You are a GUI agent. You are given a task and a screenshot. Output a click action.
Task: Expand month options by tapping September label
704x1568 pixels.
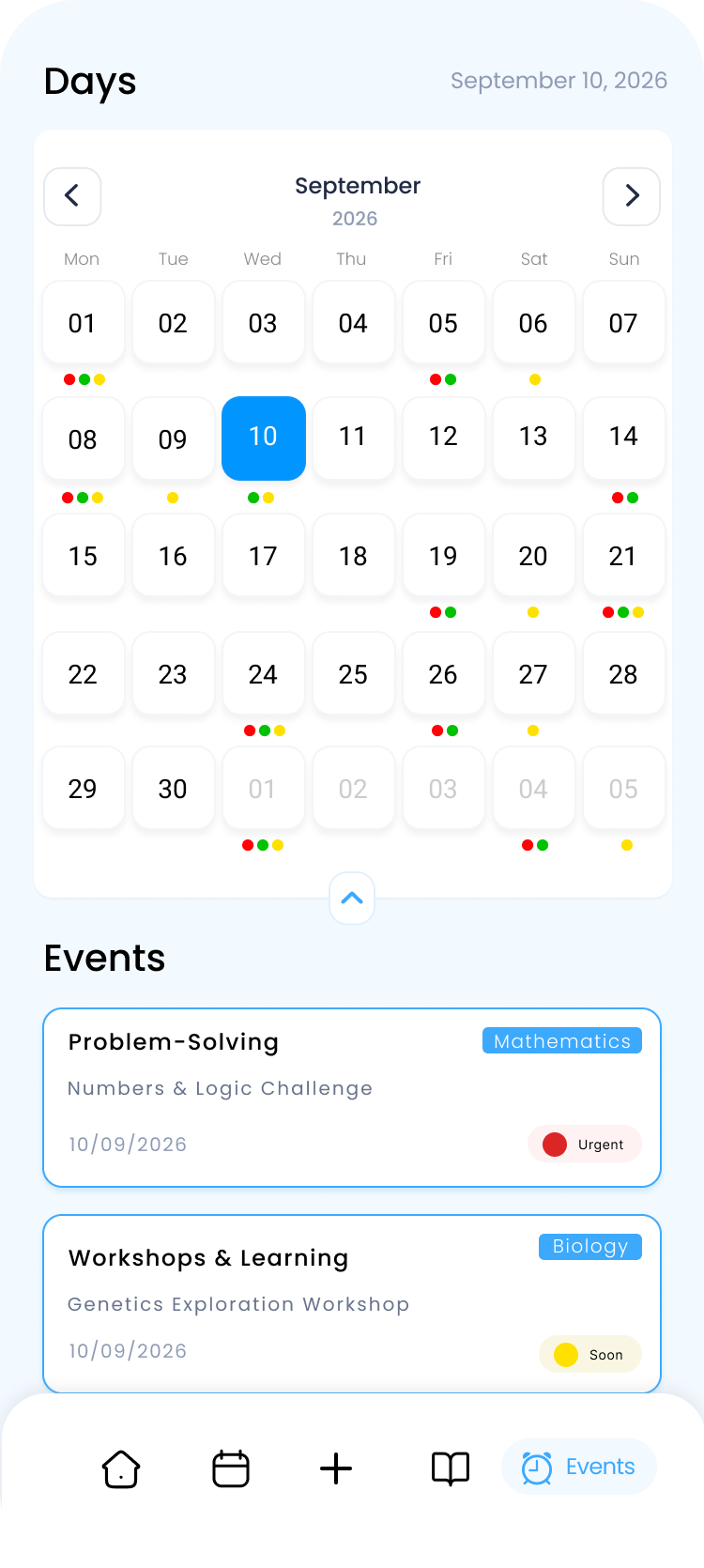[357, 186]
